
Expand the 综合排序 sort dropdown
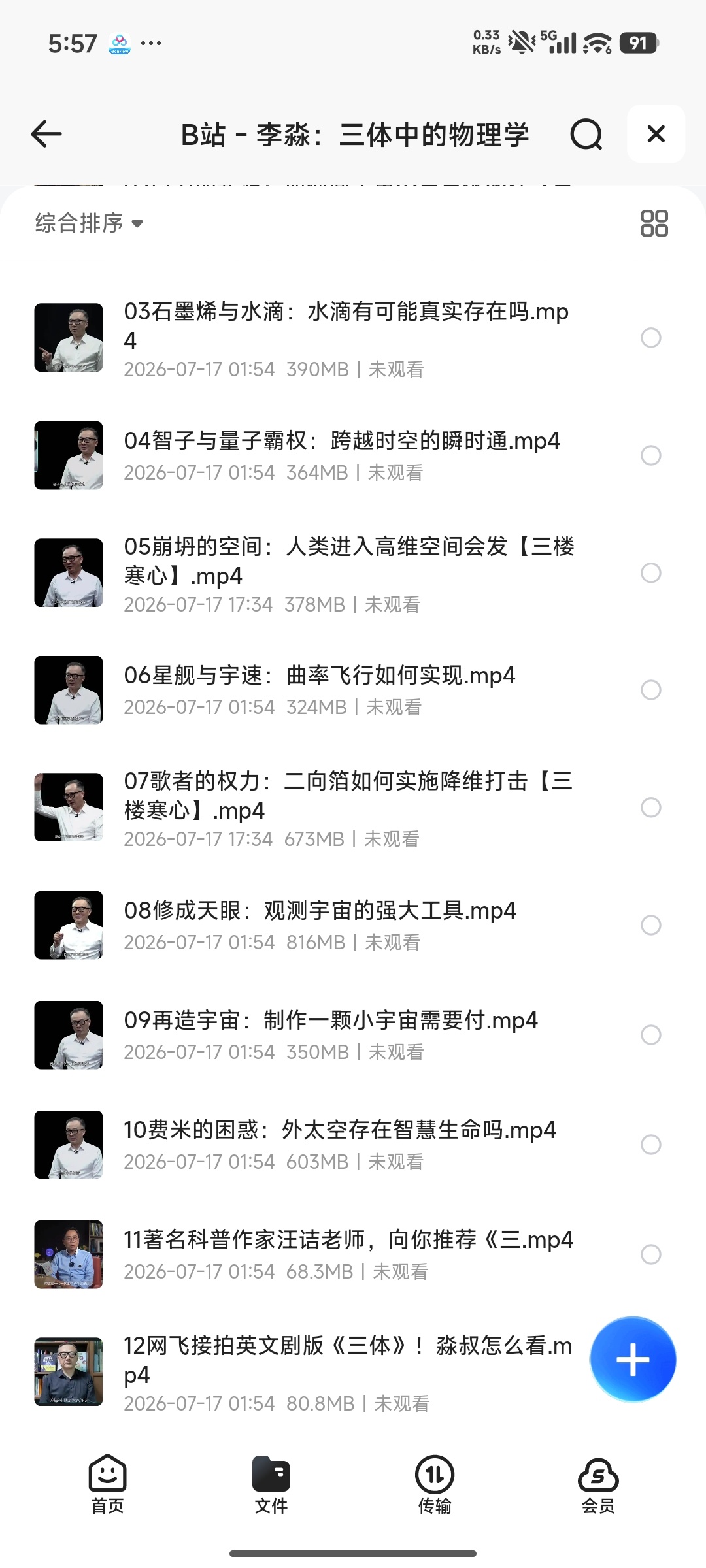[90, 223]
